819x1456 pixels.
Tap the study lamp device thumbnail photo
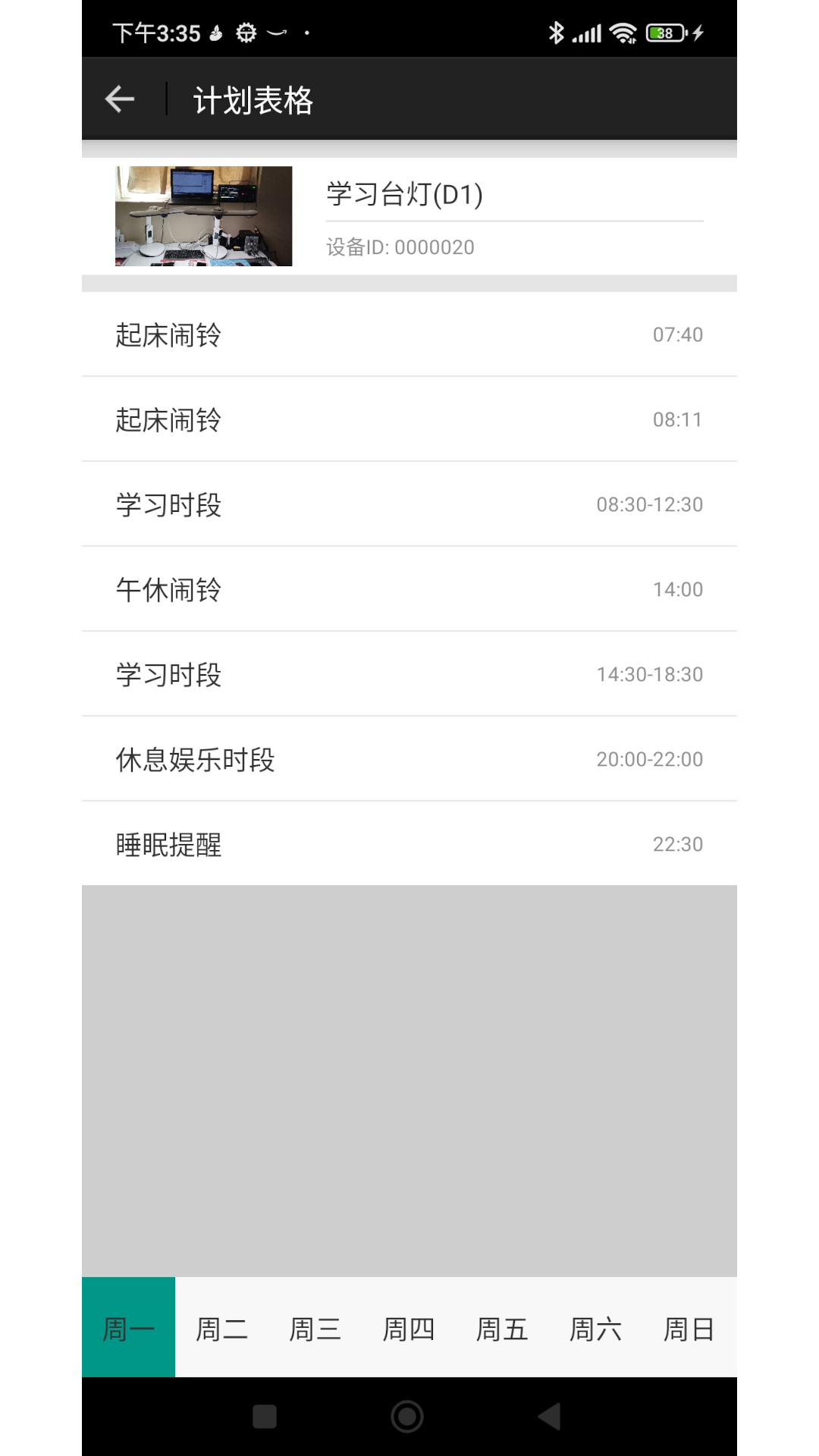(x=202, y=215)
